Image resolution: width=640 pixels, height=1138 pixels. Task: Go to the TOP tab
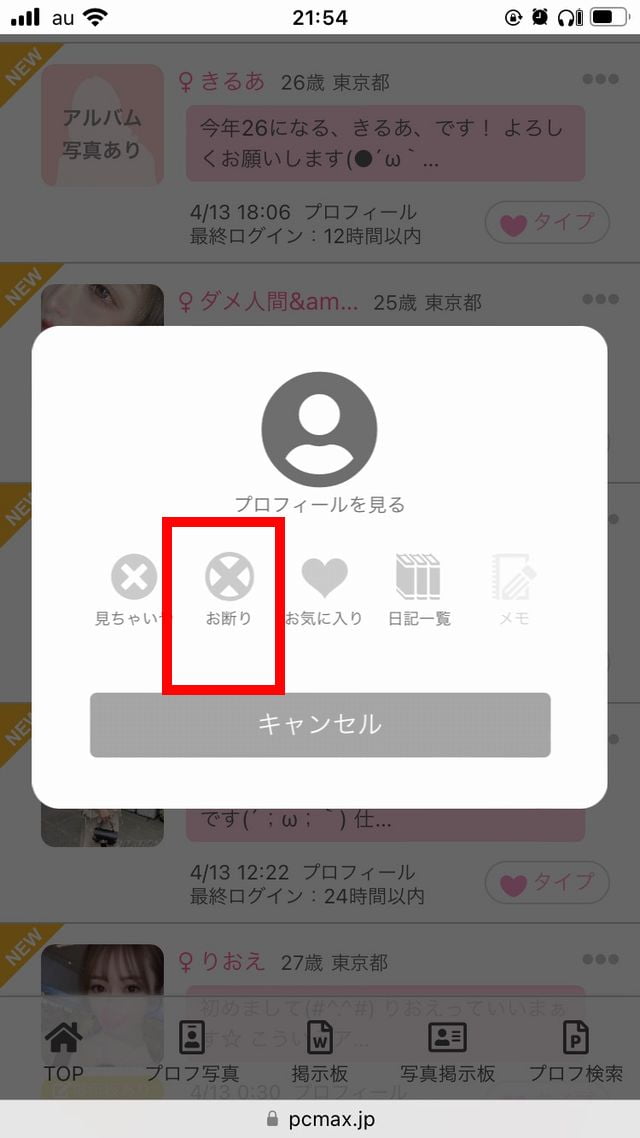click(64, 1052)
